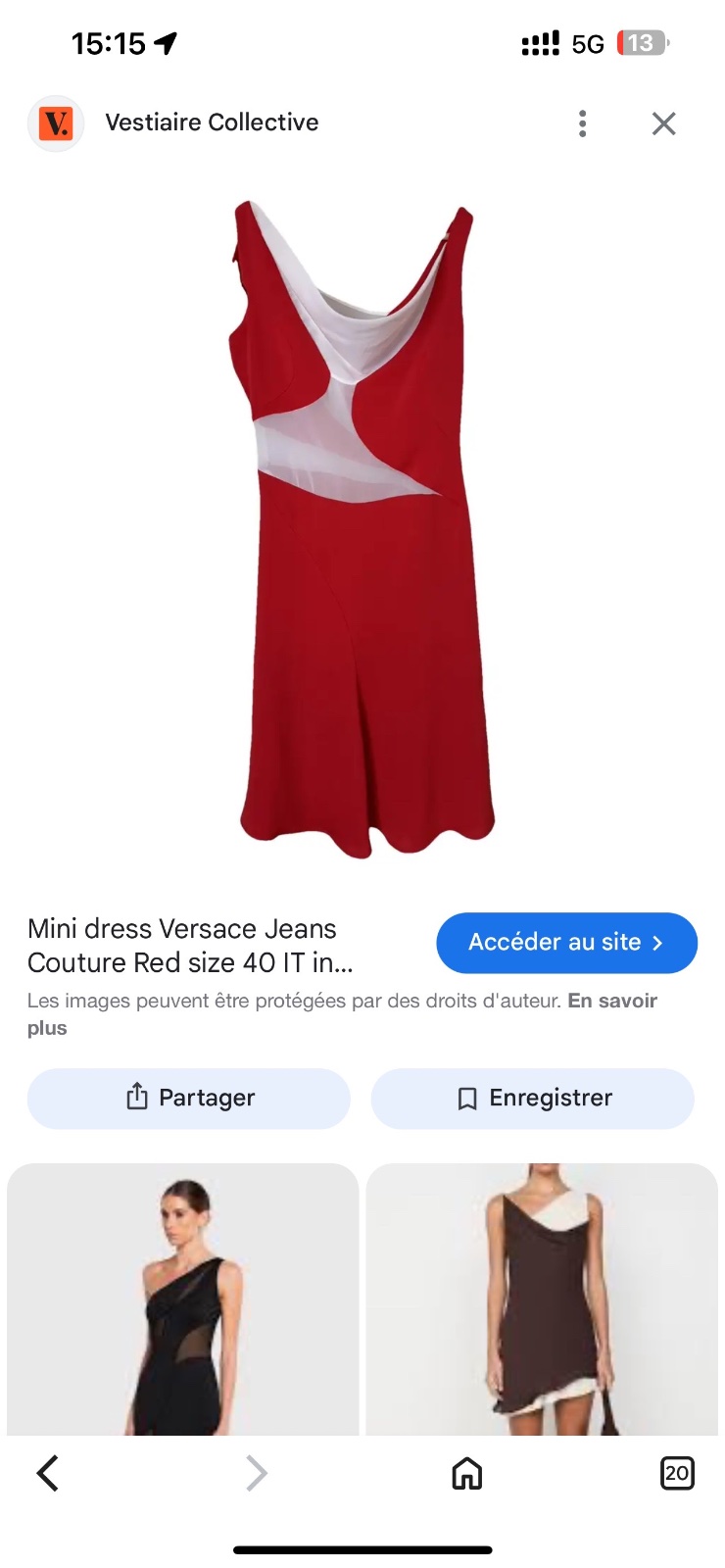The height and width of the screenshot is (1568, 725).
Task: Close the image viewer
Action: point(664,123)
